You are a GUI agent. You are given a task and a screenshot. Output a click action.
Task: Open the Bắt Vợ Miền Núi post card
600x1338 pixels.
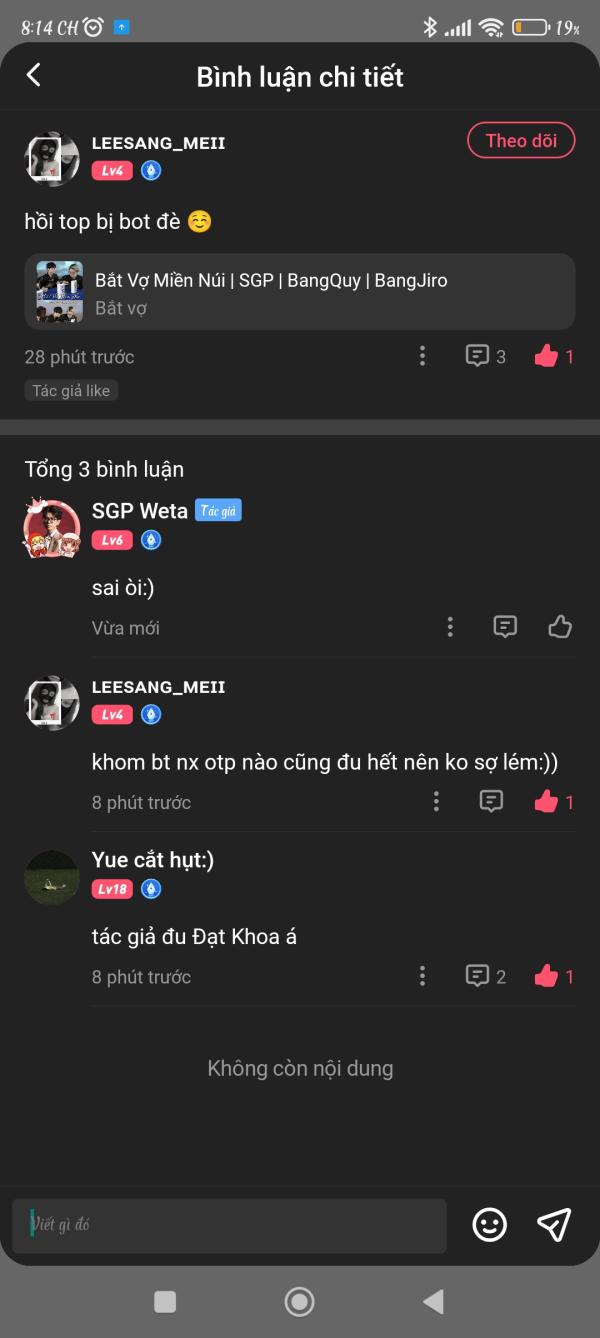click(300, 292)
